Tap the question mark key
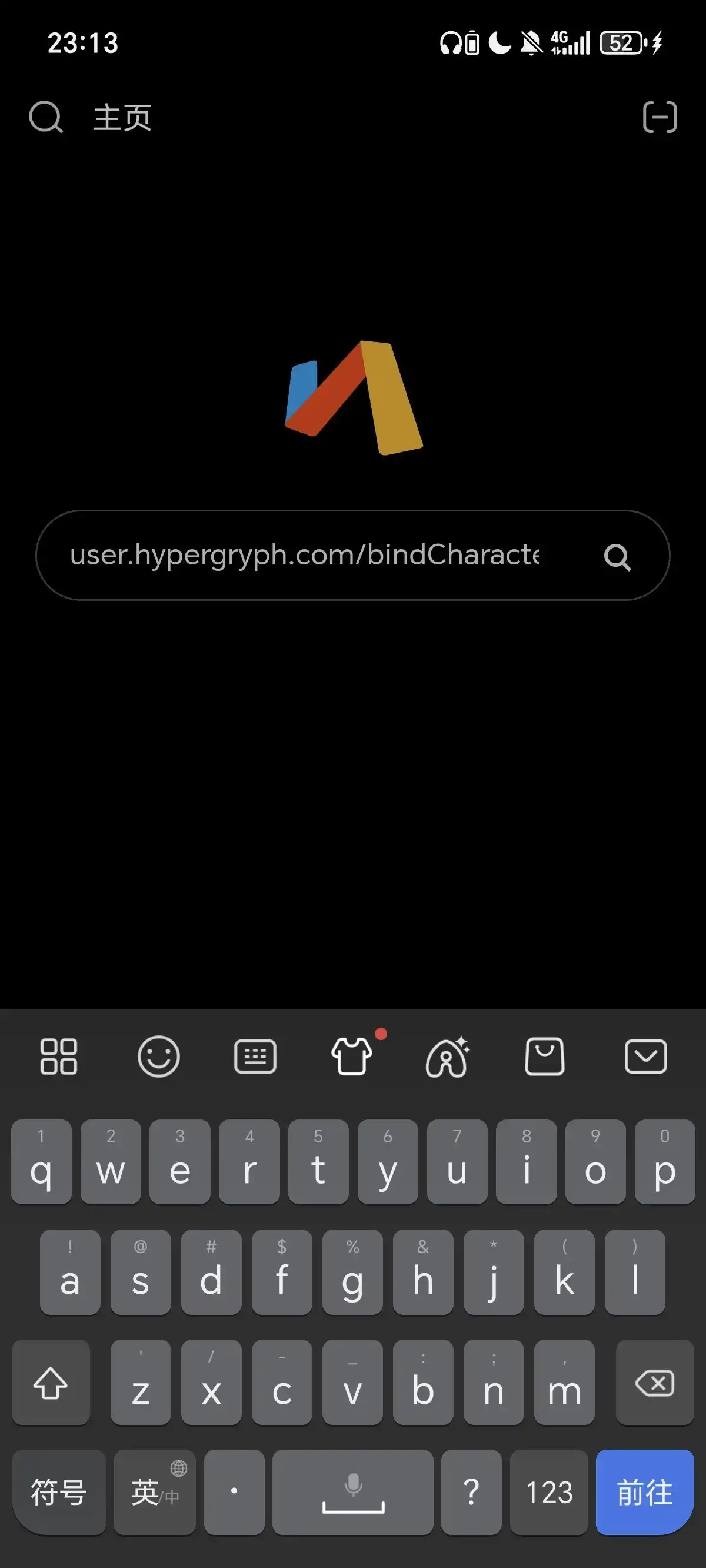The height and width of the screenshot is (1568, 706). tap(471, 1493)
